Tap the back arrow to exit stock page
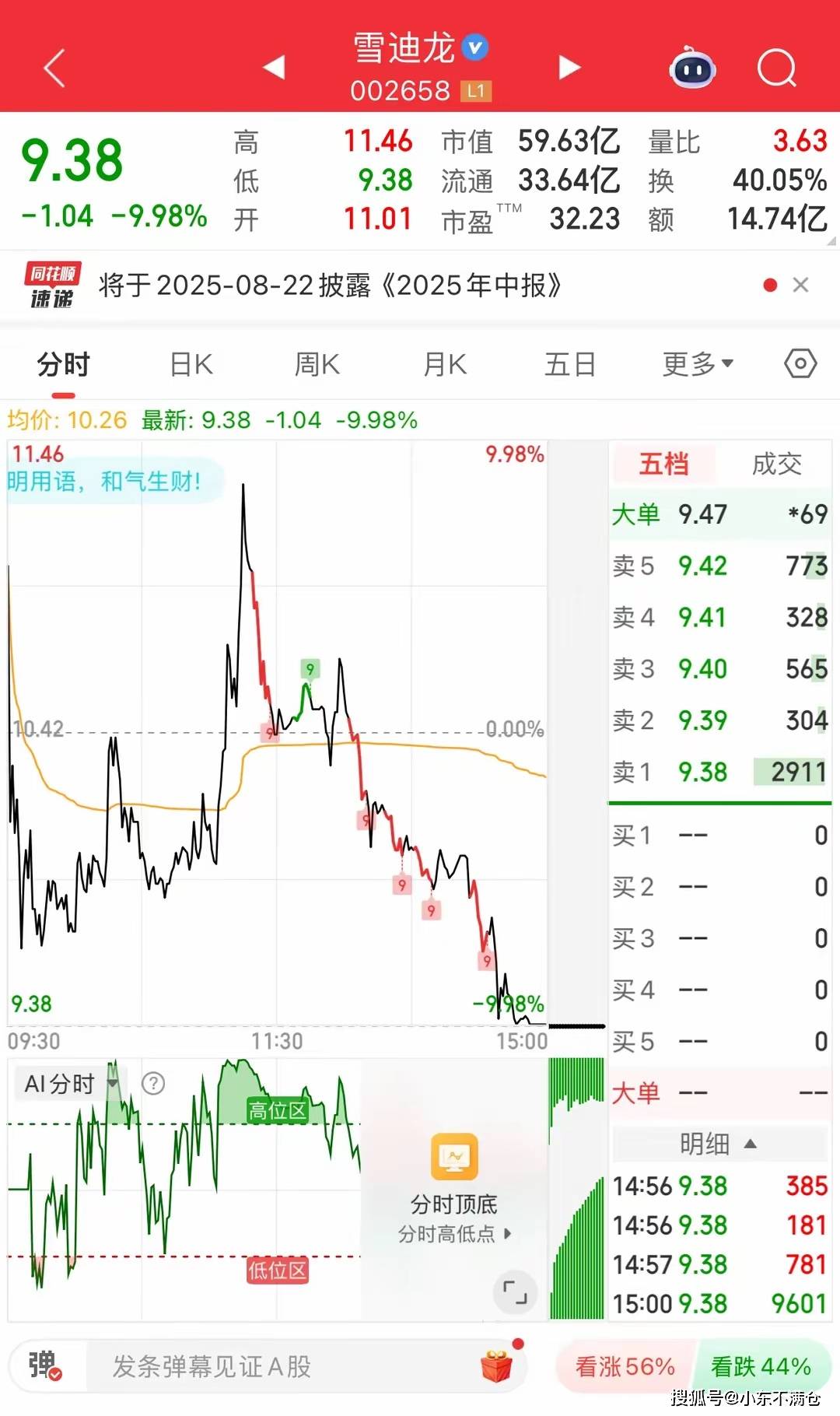840x1416 pixels. point(52,69)
